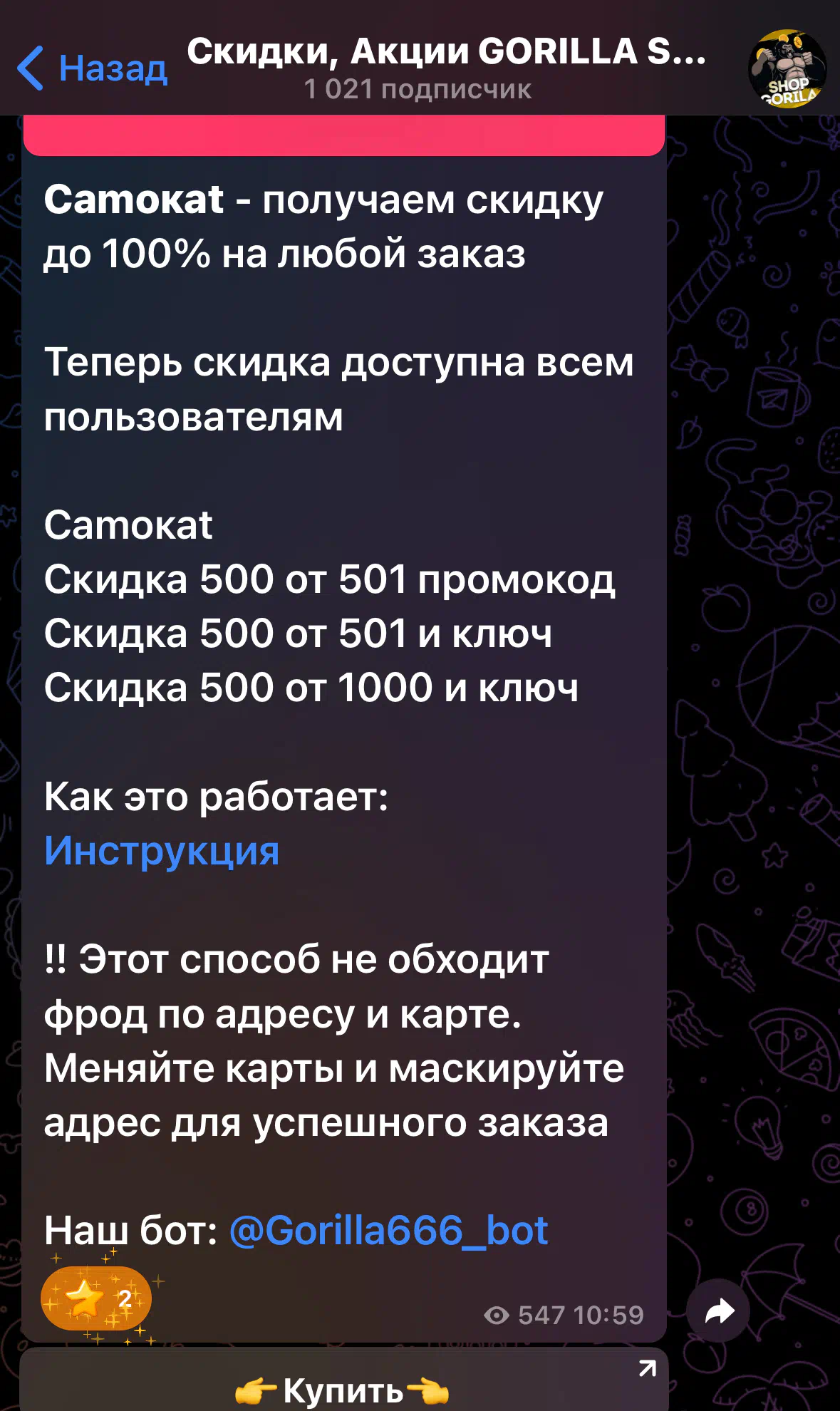Viewport: 840px width, 1411px height.
Task: Tap the Купить button
Action: [x=344, y=1380]
